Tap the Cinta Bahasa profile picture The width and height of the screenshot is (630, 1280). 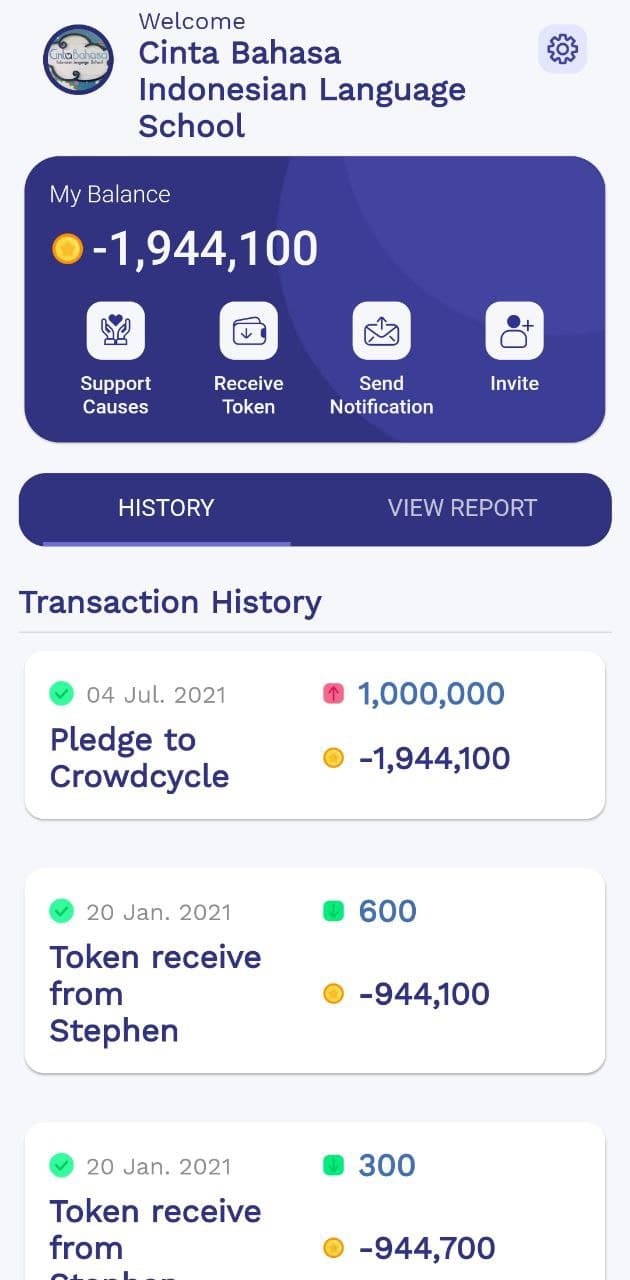[78, 60]
